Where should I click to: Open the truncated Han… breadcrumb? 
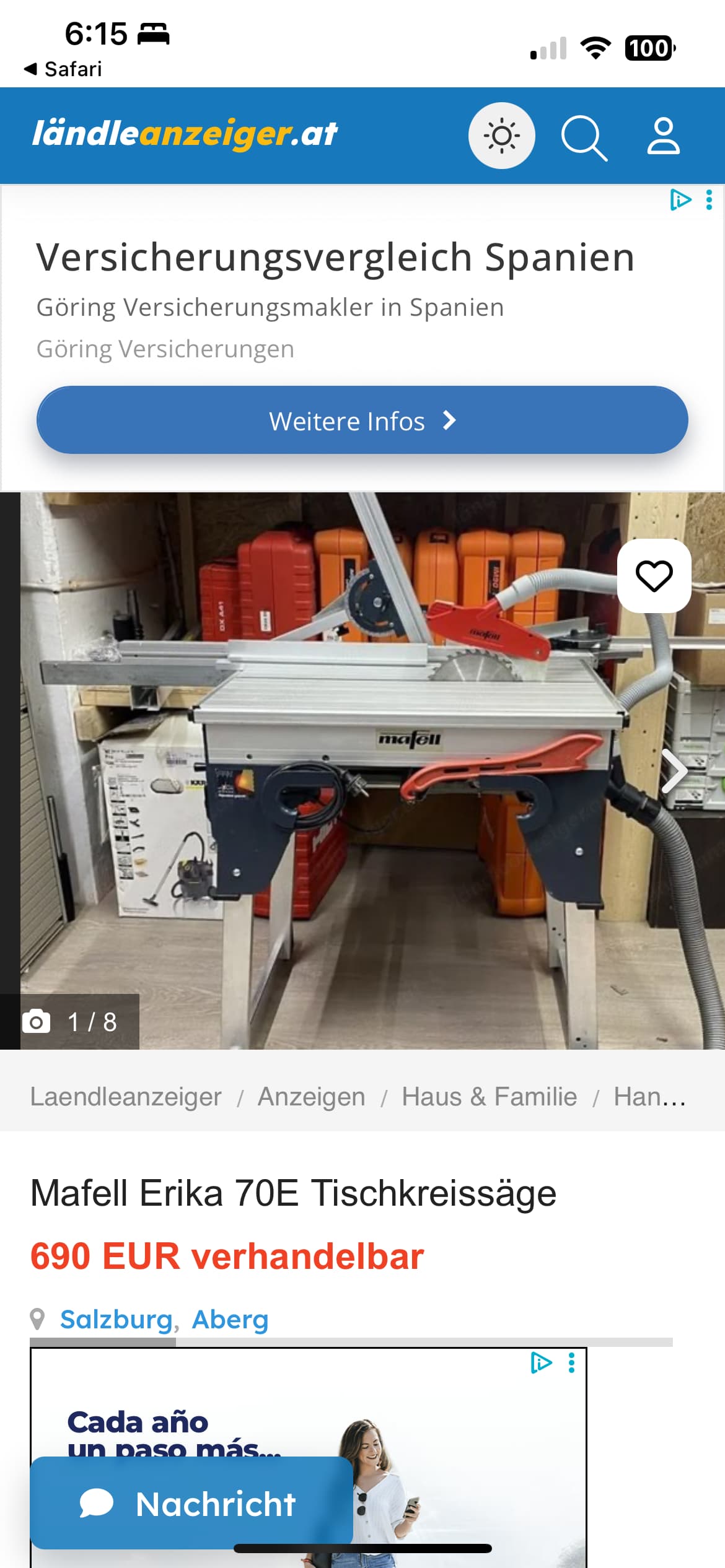(x=649, y=1097)
